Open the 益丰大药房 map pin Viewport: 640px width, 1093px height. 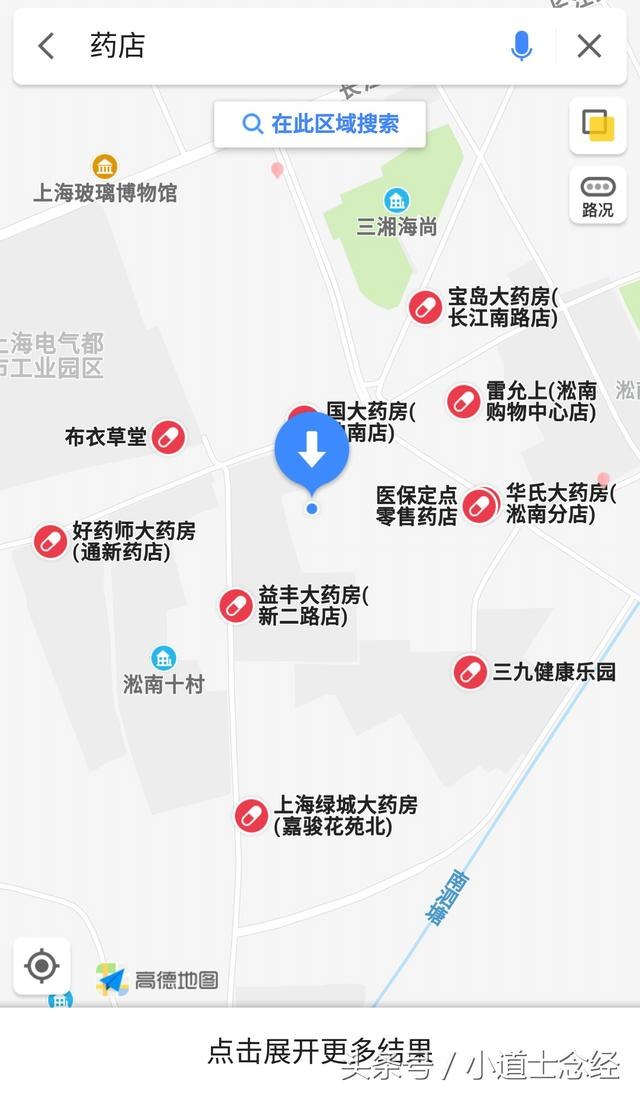pyautogui.click(x=236, y=605)
